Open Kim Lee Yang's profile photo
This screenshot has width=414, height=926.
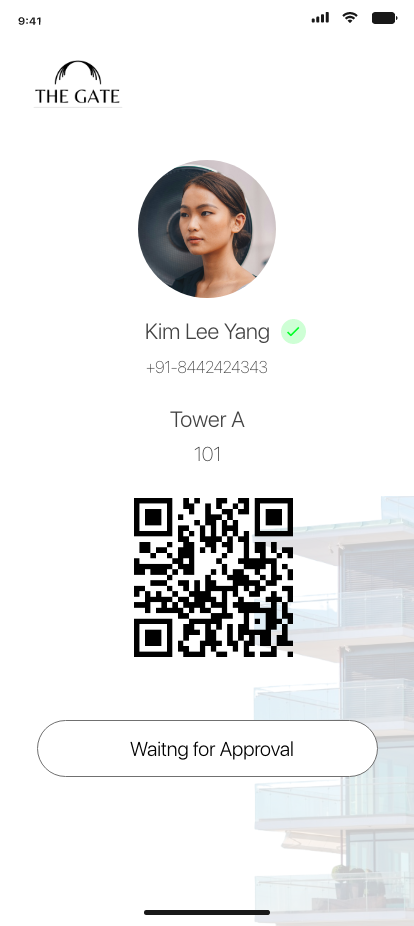pyautogui.click(x=207, y=229)
